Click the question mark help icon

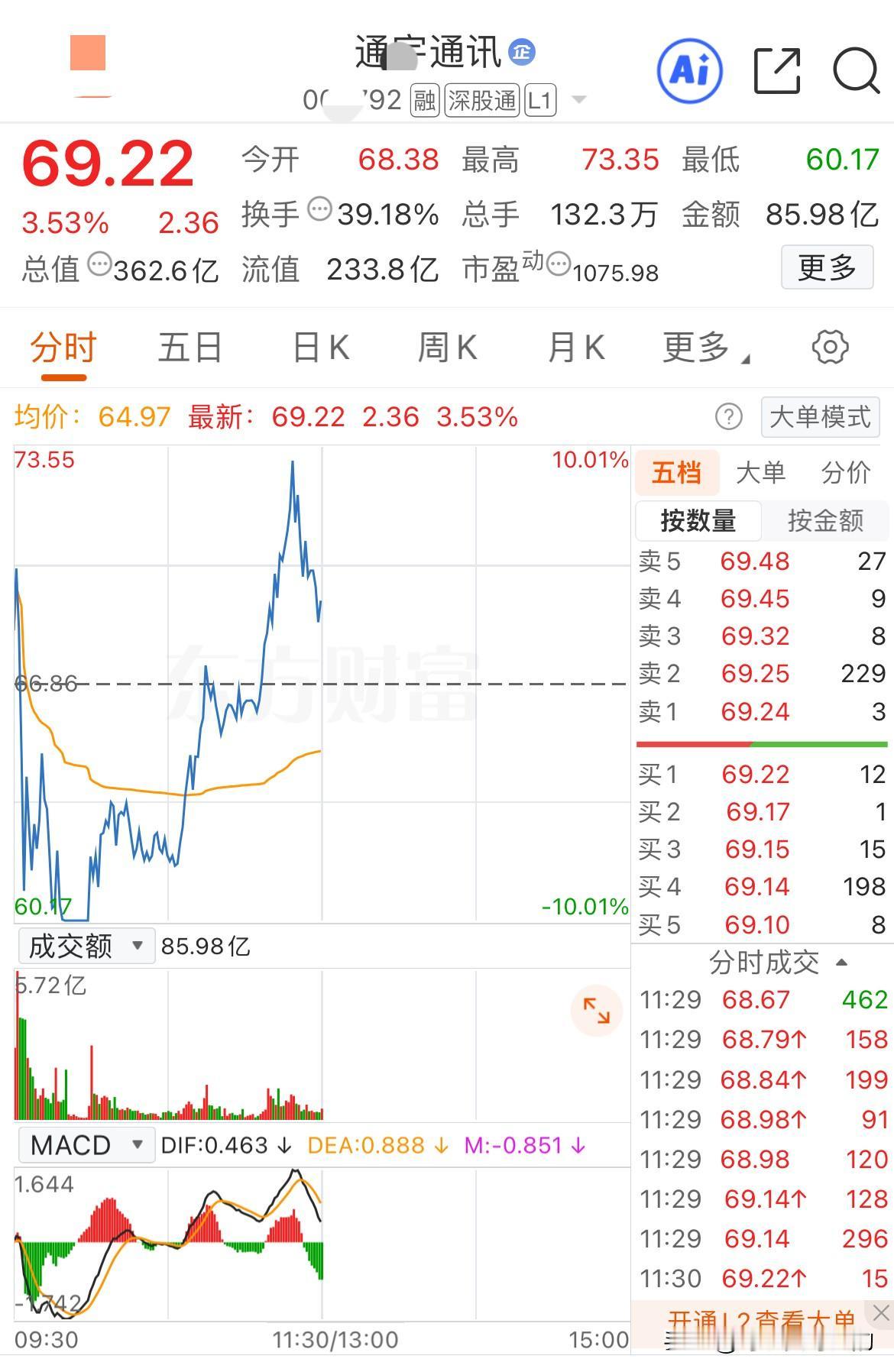point(730,417)
